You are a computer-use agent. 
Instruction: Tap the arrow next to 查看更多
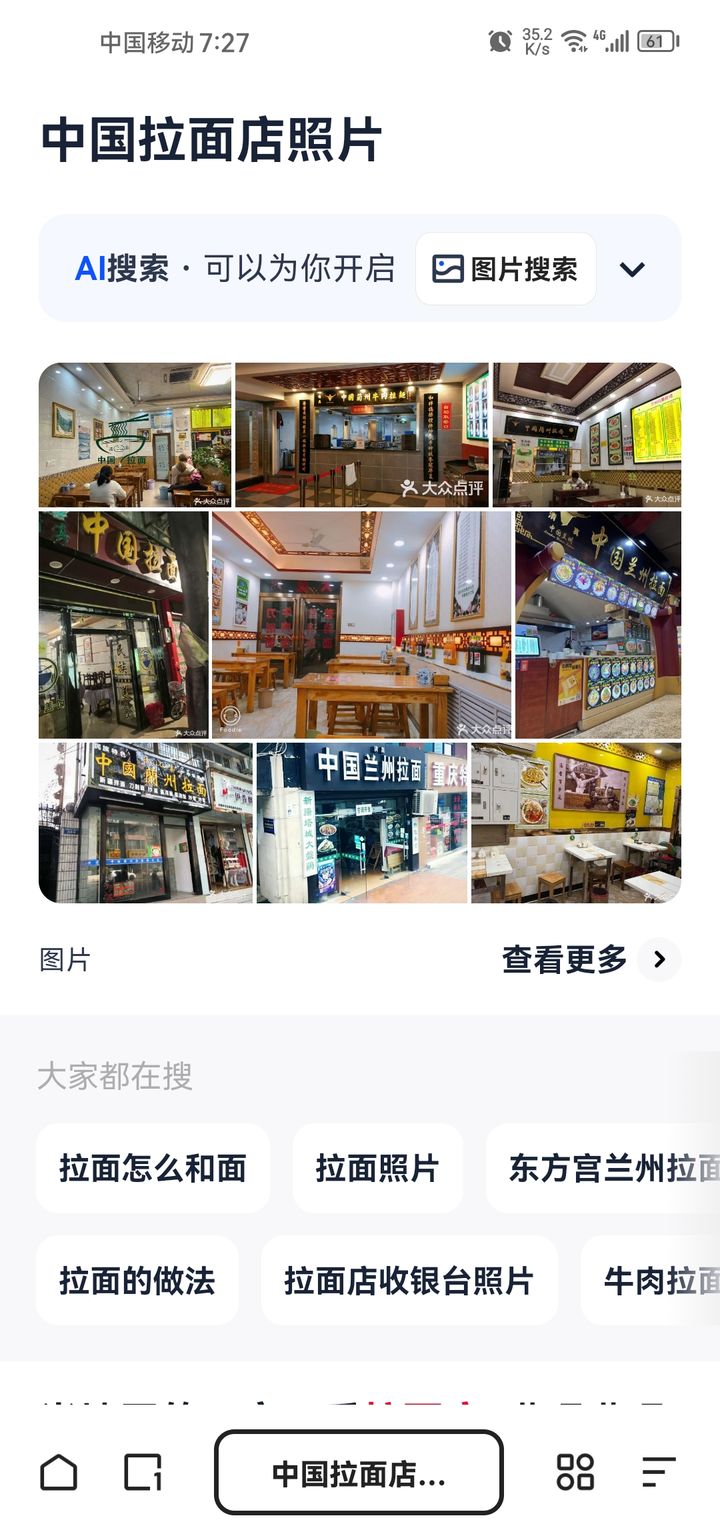659,960
